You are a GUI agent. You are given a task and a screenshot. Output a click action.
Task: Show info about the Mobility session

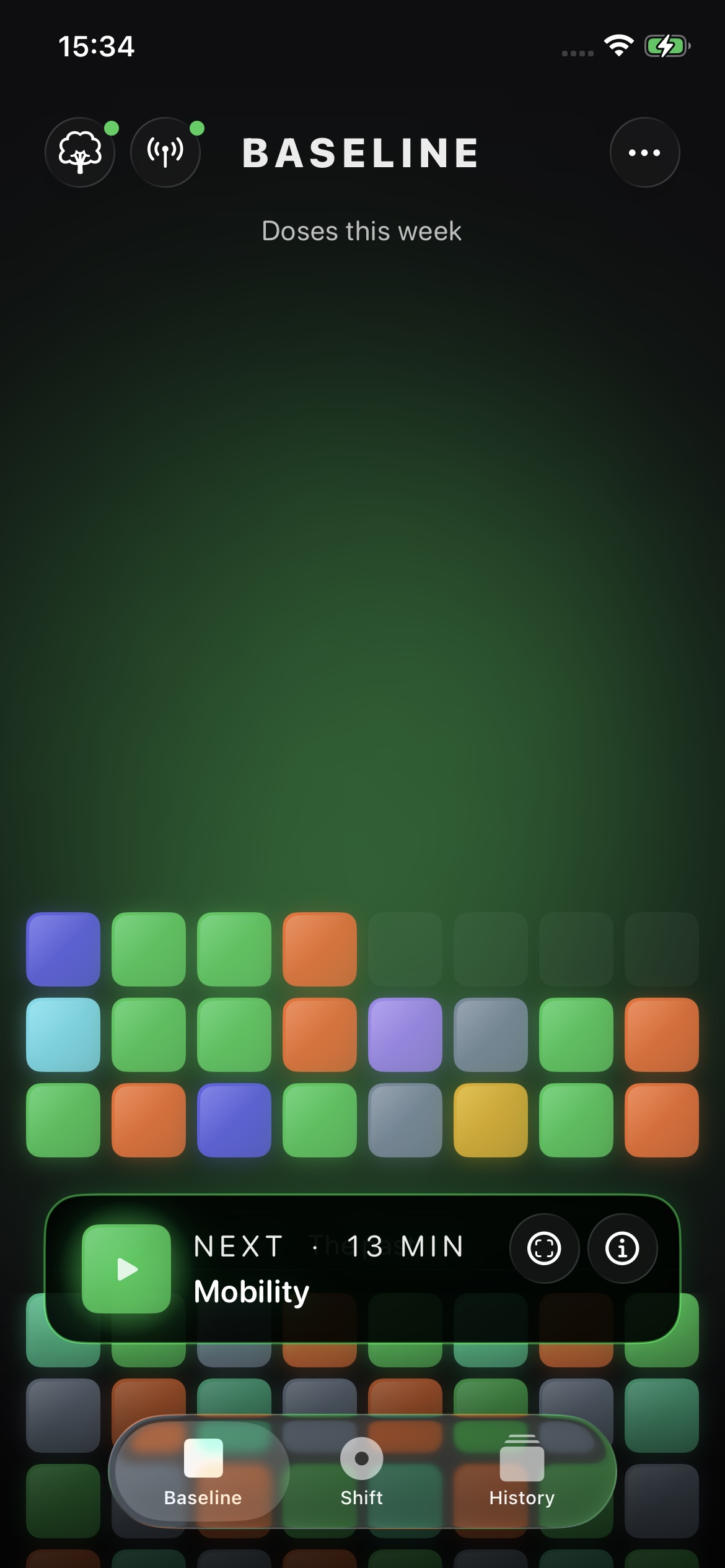click(x=622, y=1248)
